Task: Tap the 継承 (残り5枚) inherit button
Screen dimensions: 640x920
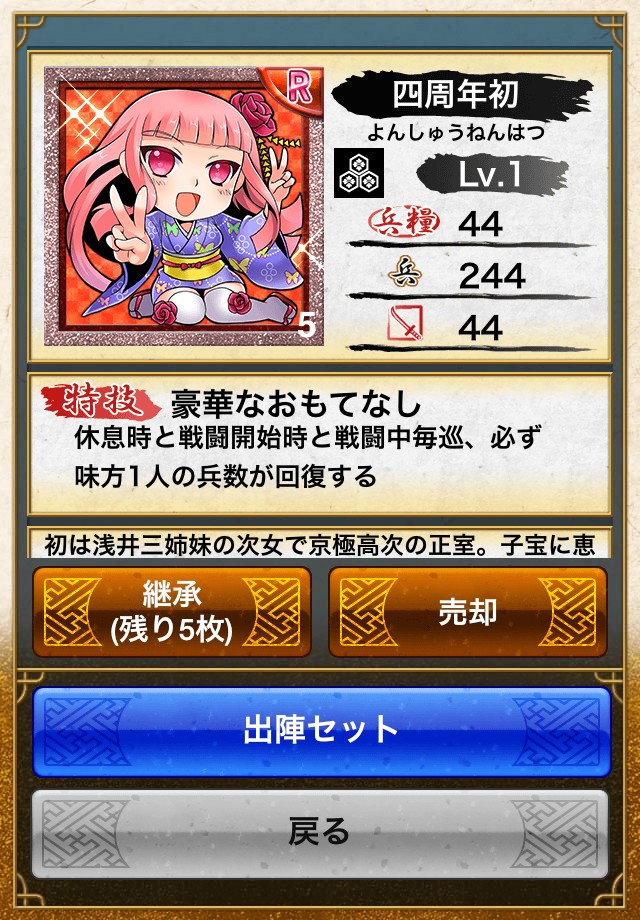Action: coord(172,612)
